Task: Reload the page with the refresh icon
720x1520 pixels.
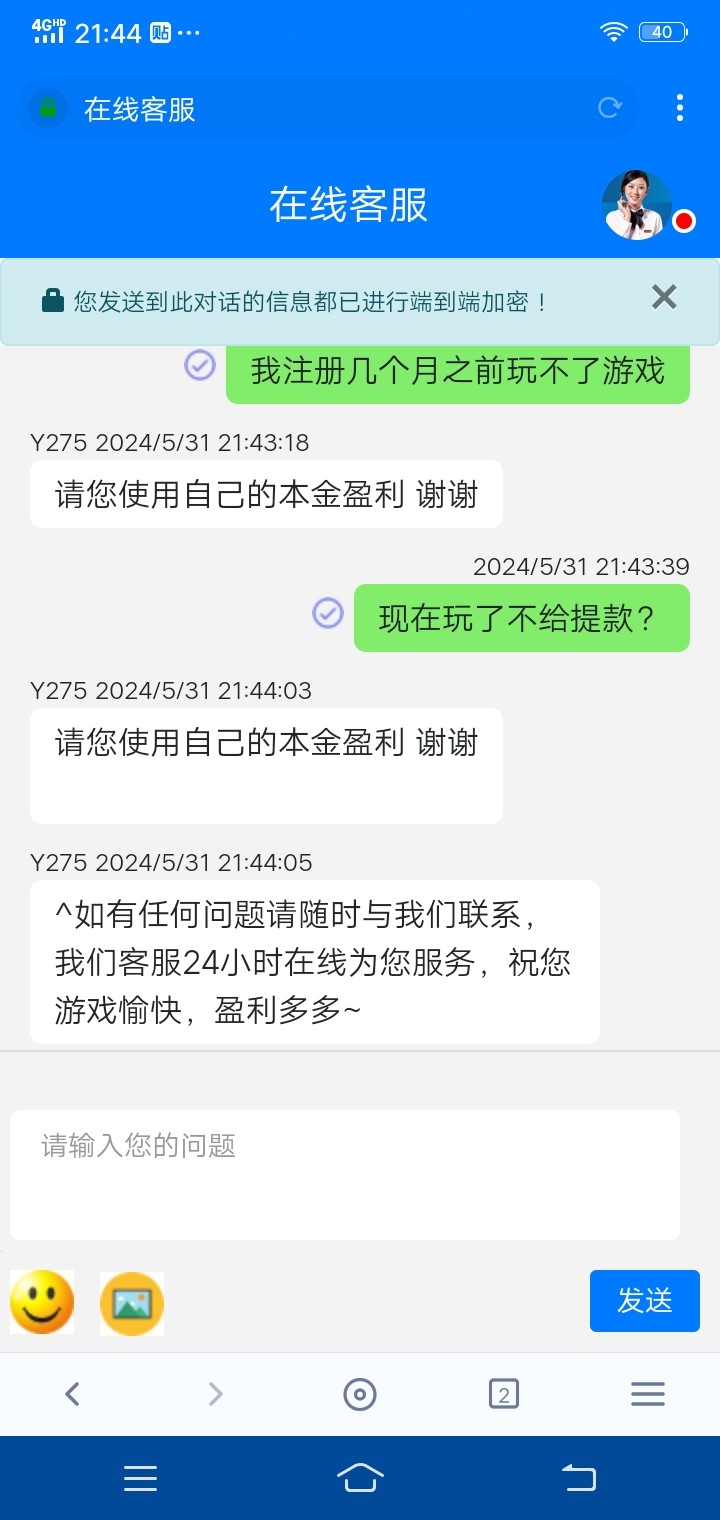Action: tap(609, 108)
